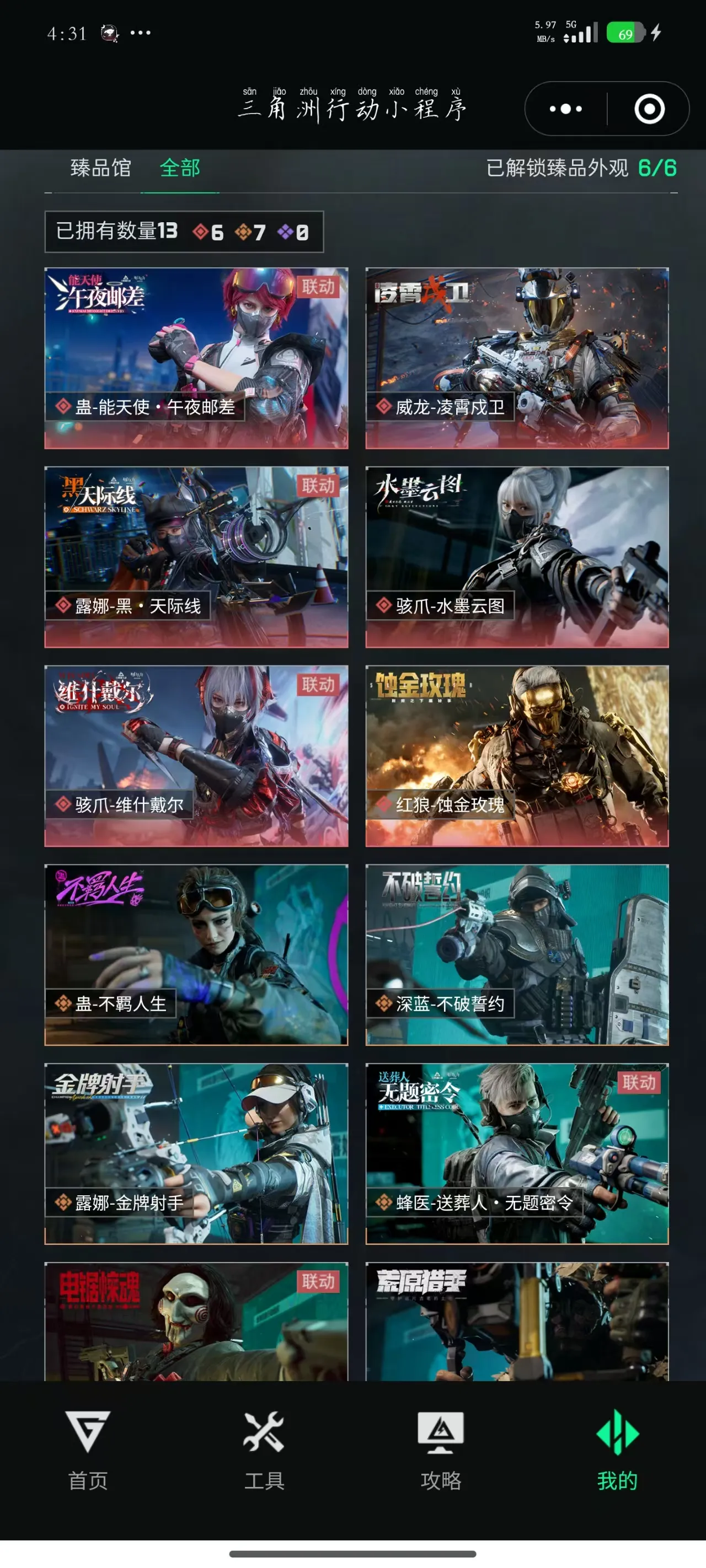Tap the 深蓝-不破誓约 skin card

(x=517, y=955)
